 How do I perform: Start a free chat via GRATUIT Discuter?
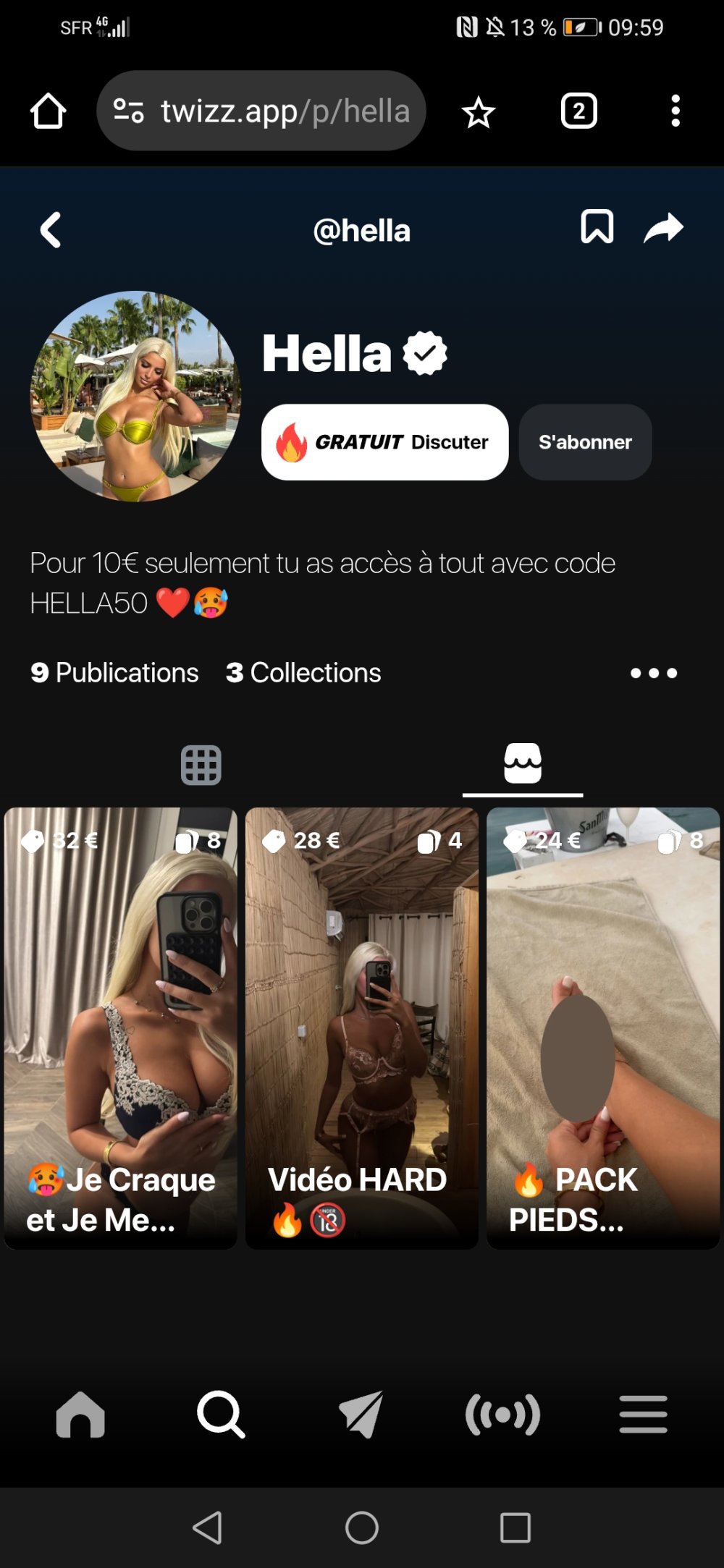click(384, 442)
